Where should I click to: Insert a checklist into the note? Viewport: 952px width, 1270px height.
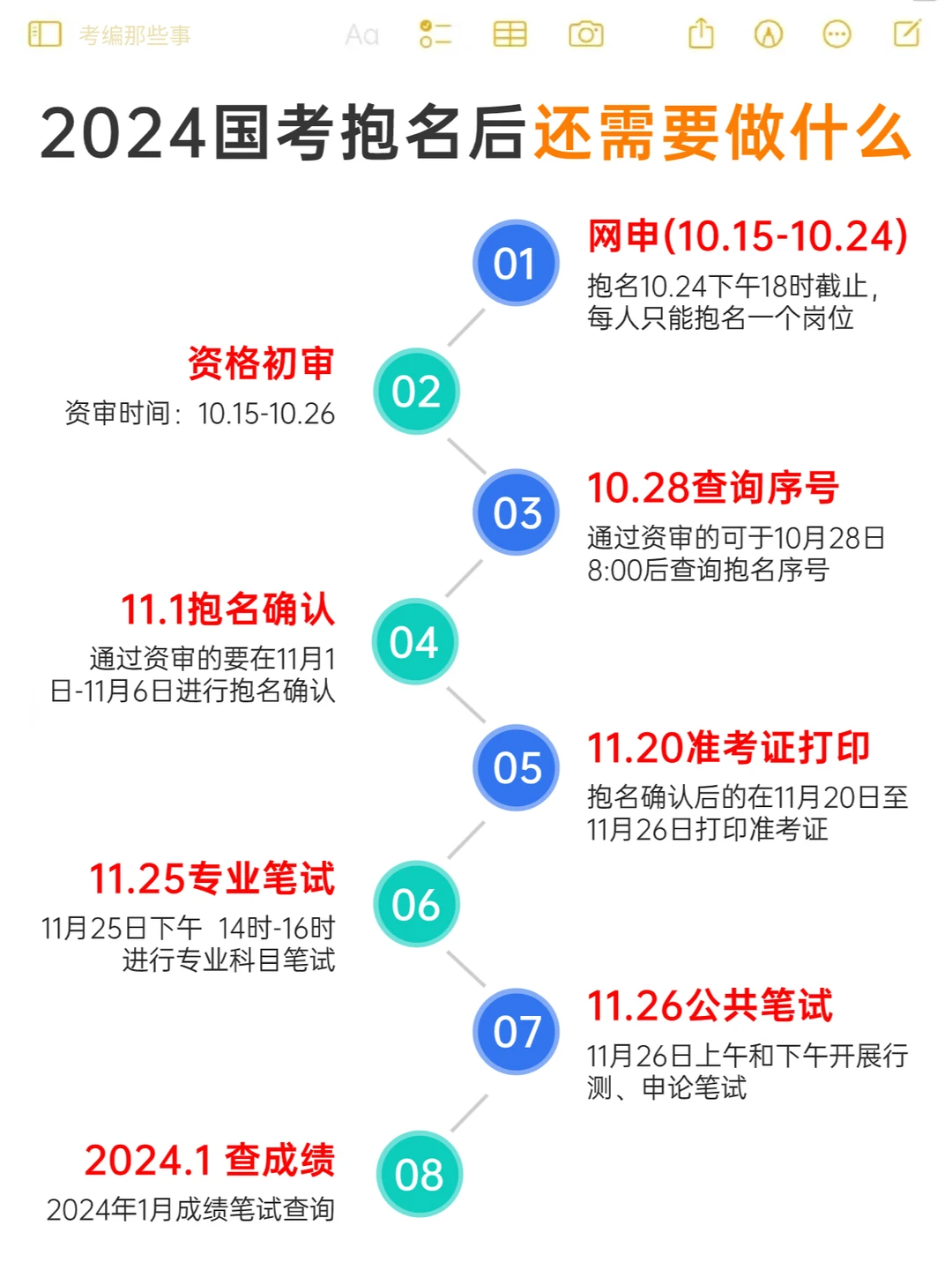tap(433, 36)
